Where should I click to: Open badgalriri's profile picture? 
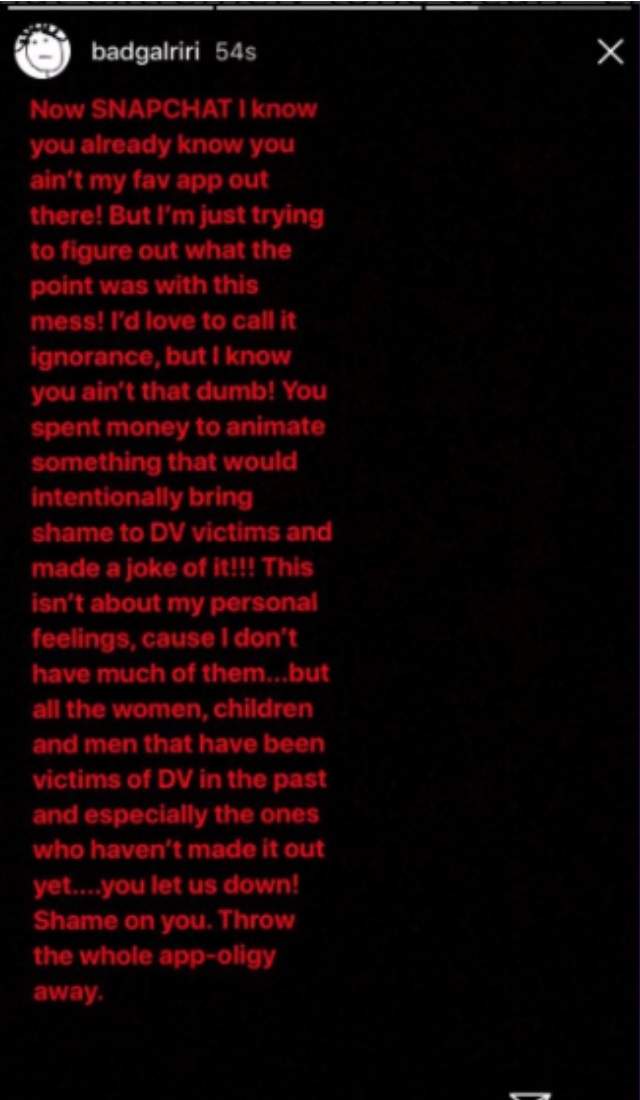point(44,53)
